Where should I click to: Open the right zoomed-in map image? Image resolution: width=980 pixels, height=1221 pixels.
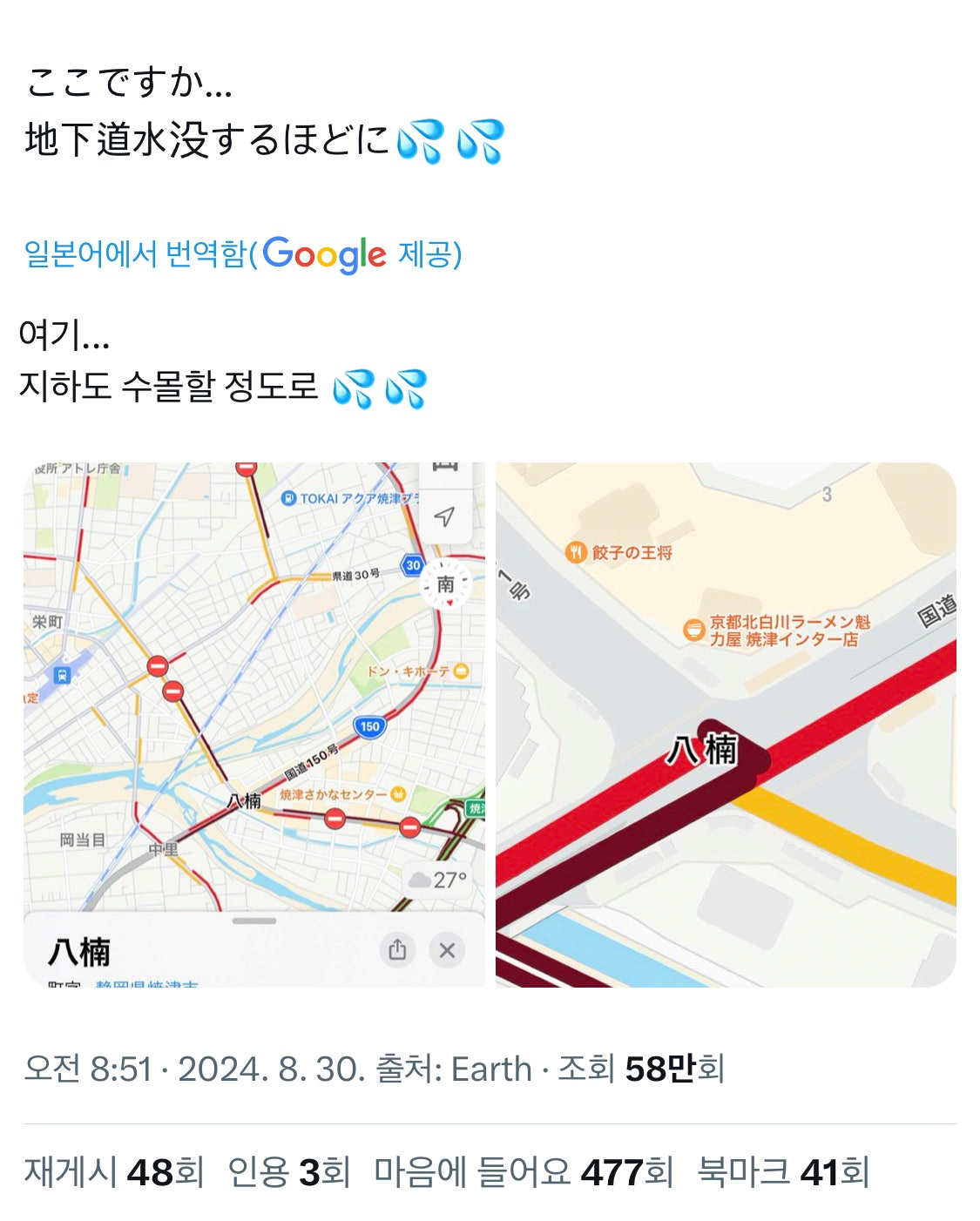(726, 725)
